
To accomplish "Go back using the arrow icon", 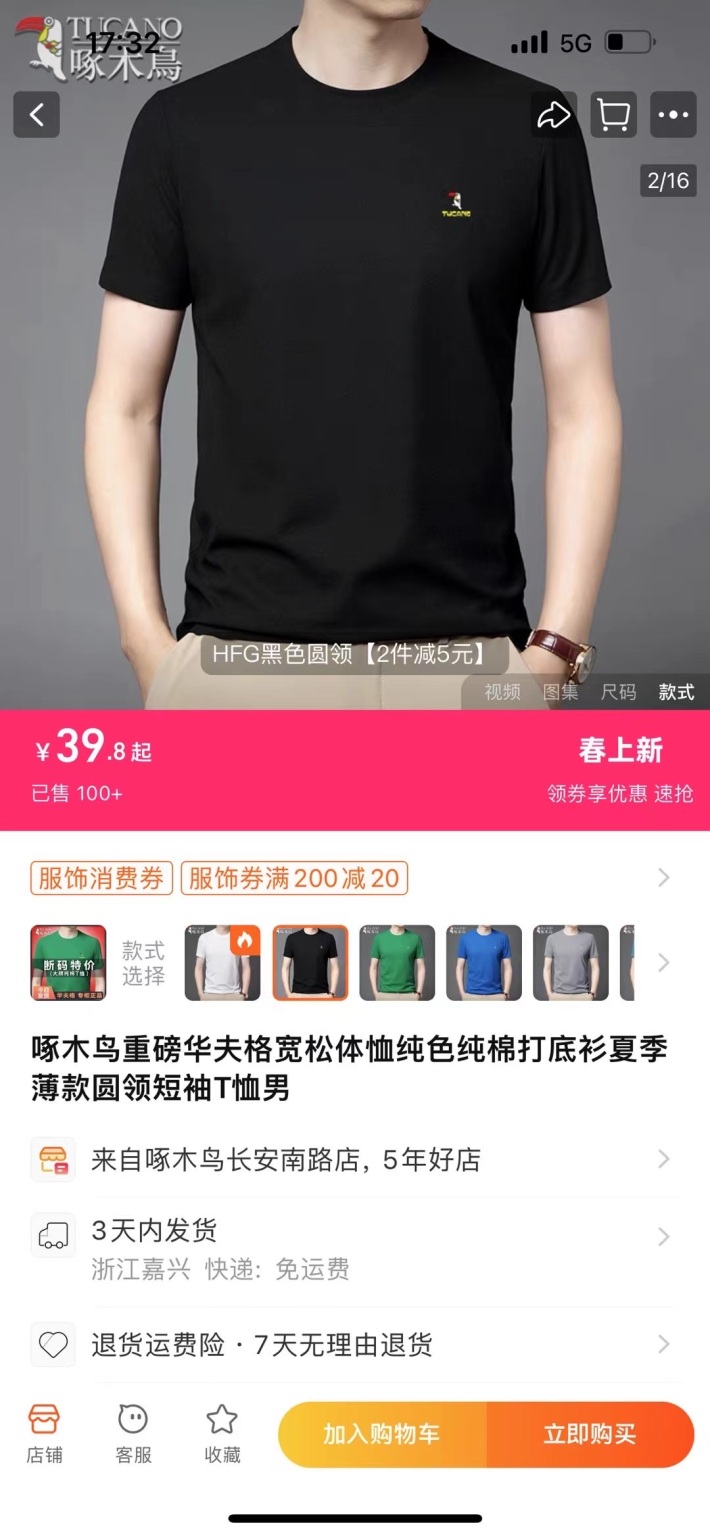I will (37, 115).
